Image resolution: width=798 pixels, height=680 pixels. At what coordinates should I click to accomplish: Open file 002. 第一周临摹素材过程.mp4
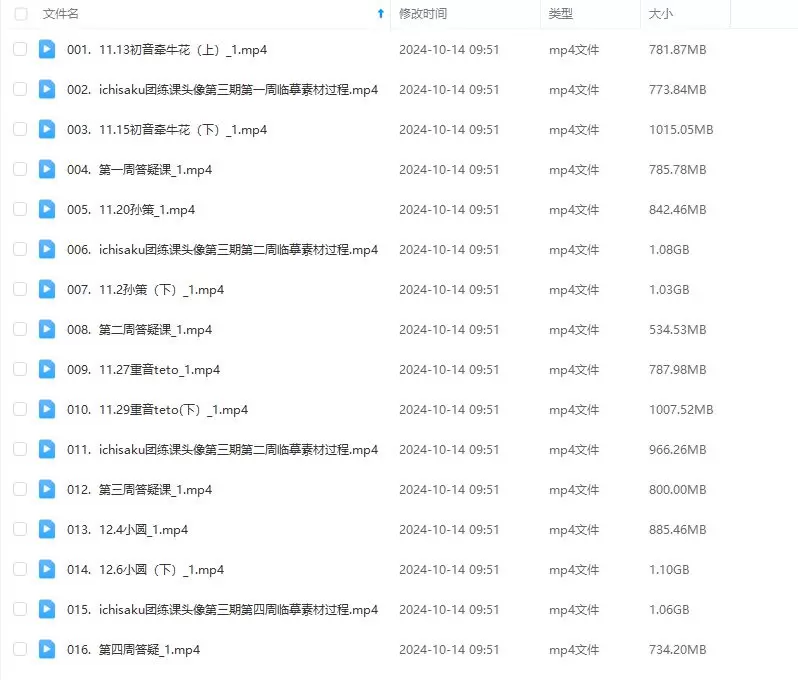coord(222,90)
